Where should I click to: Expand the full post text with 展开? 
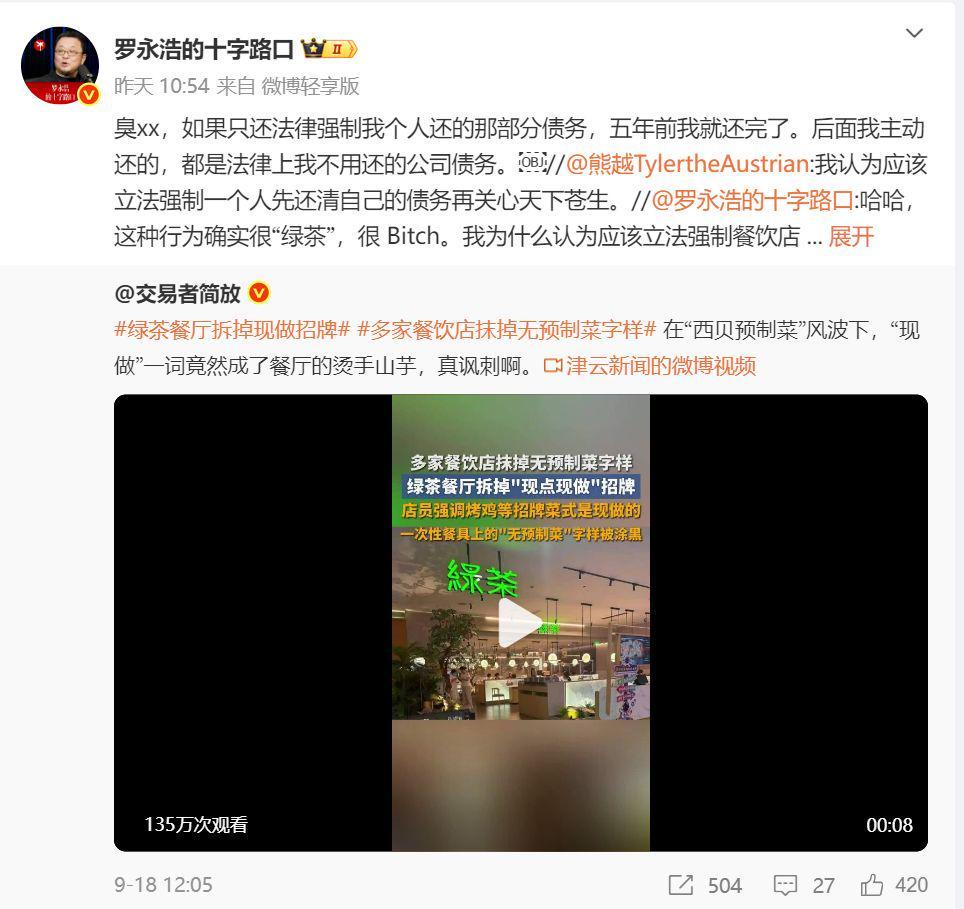[851, 237]
